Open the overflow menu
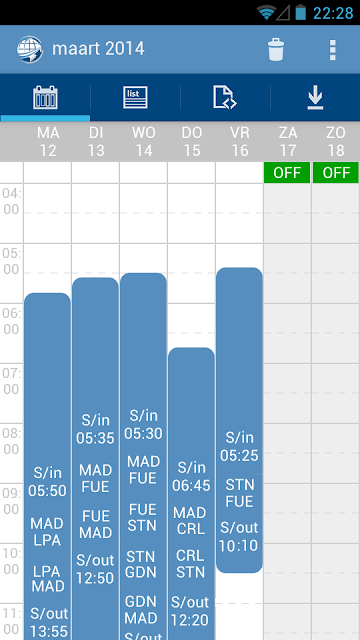The width and height of the screenshot is (360, 640). (333, 50)
